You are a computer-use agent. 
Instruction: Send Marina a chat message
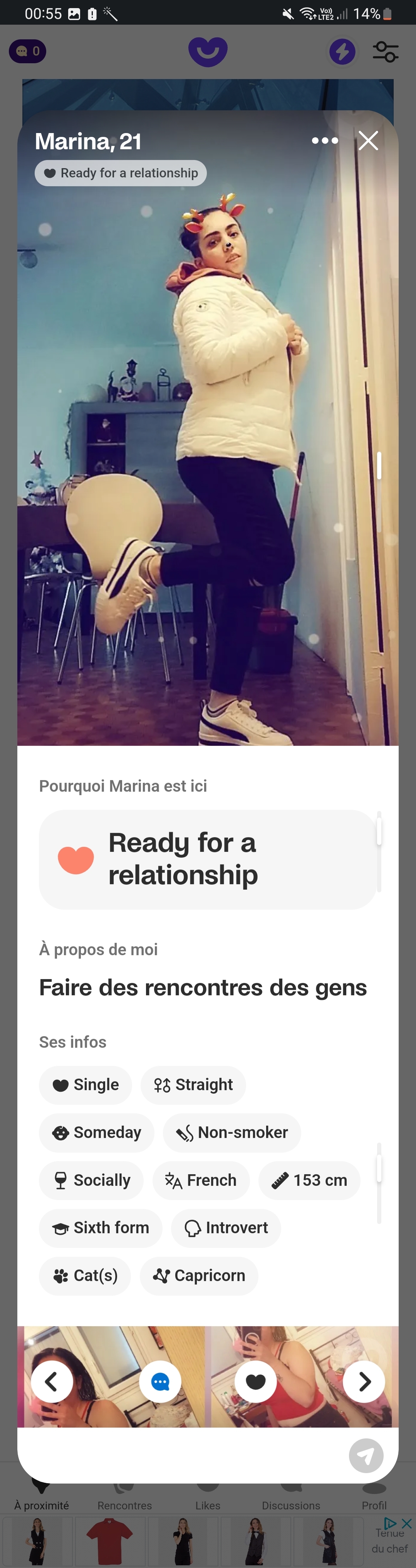(x=160, y=1381)
